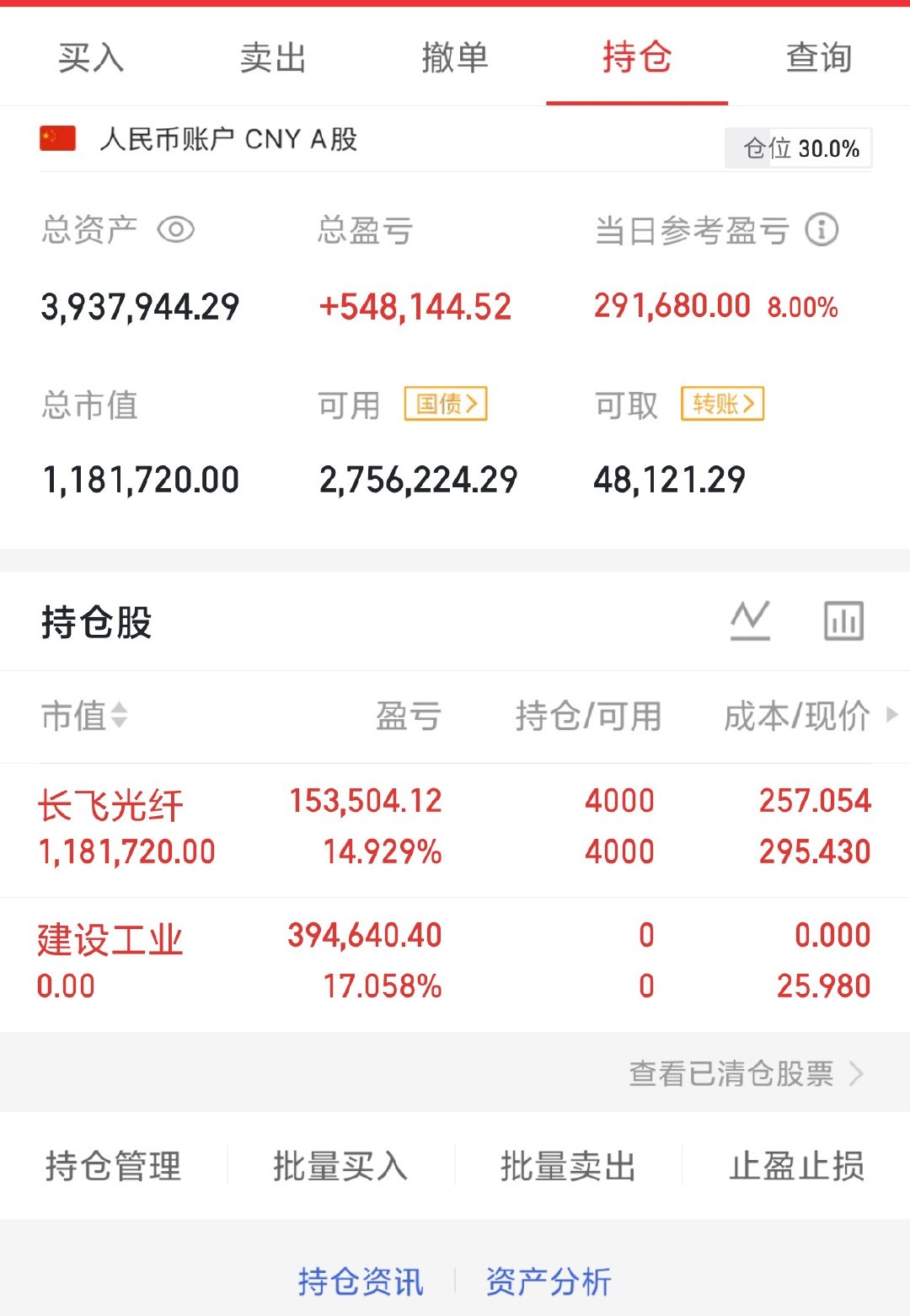
Task: Open 批量卖出 batch sell
Action: point(568,1167)
